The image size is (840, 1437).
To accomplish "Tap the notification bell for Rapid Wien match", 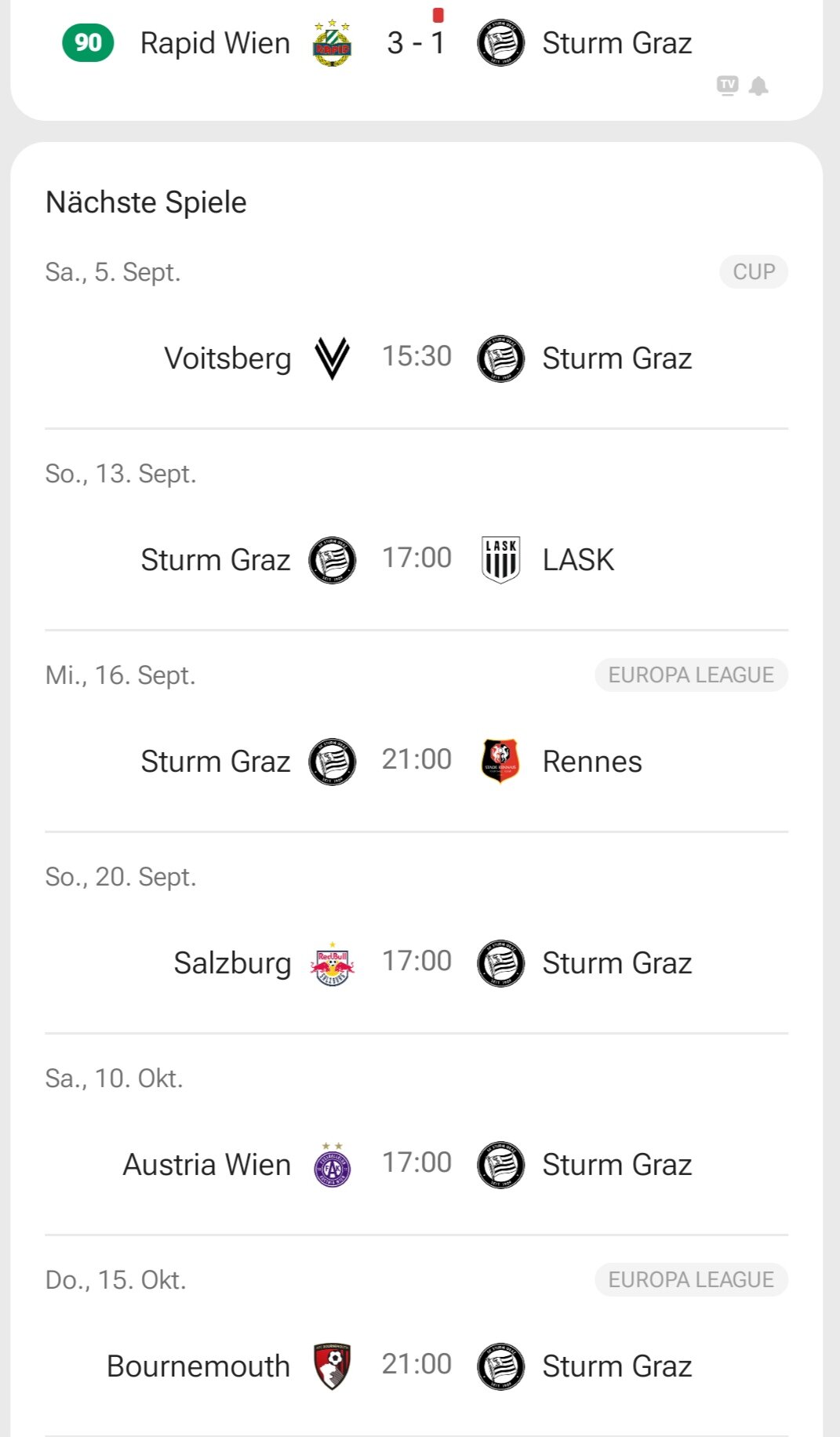I will tap(758, 85).
